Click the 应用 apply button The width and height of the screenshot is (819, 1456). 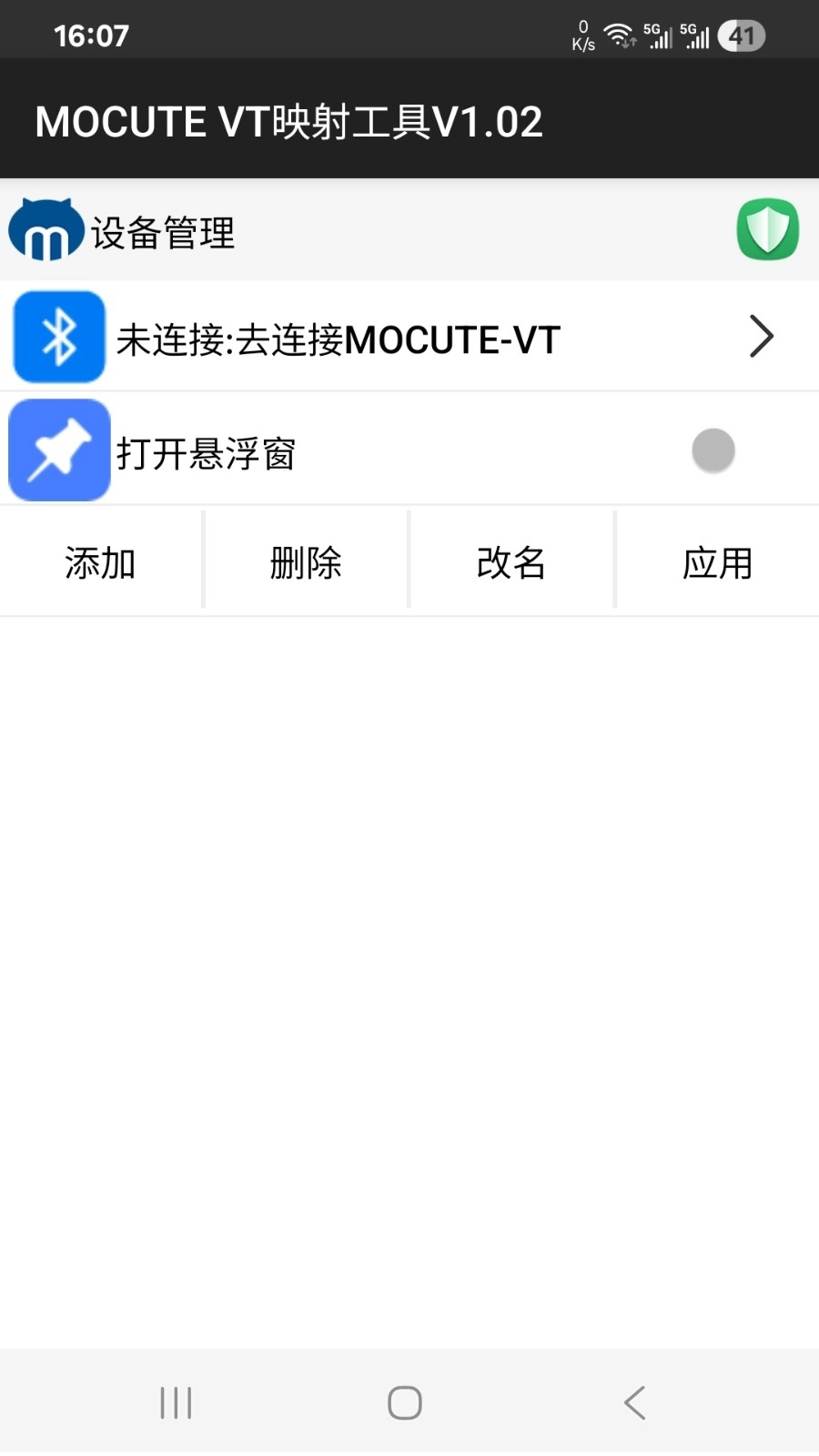click(717, 561)
